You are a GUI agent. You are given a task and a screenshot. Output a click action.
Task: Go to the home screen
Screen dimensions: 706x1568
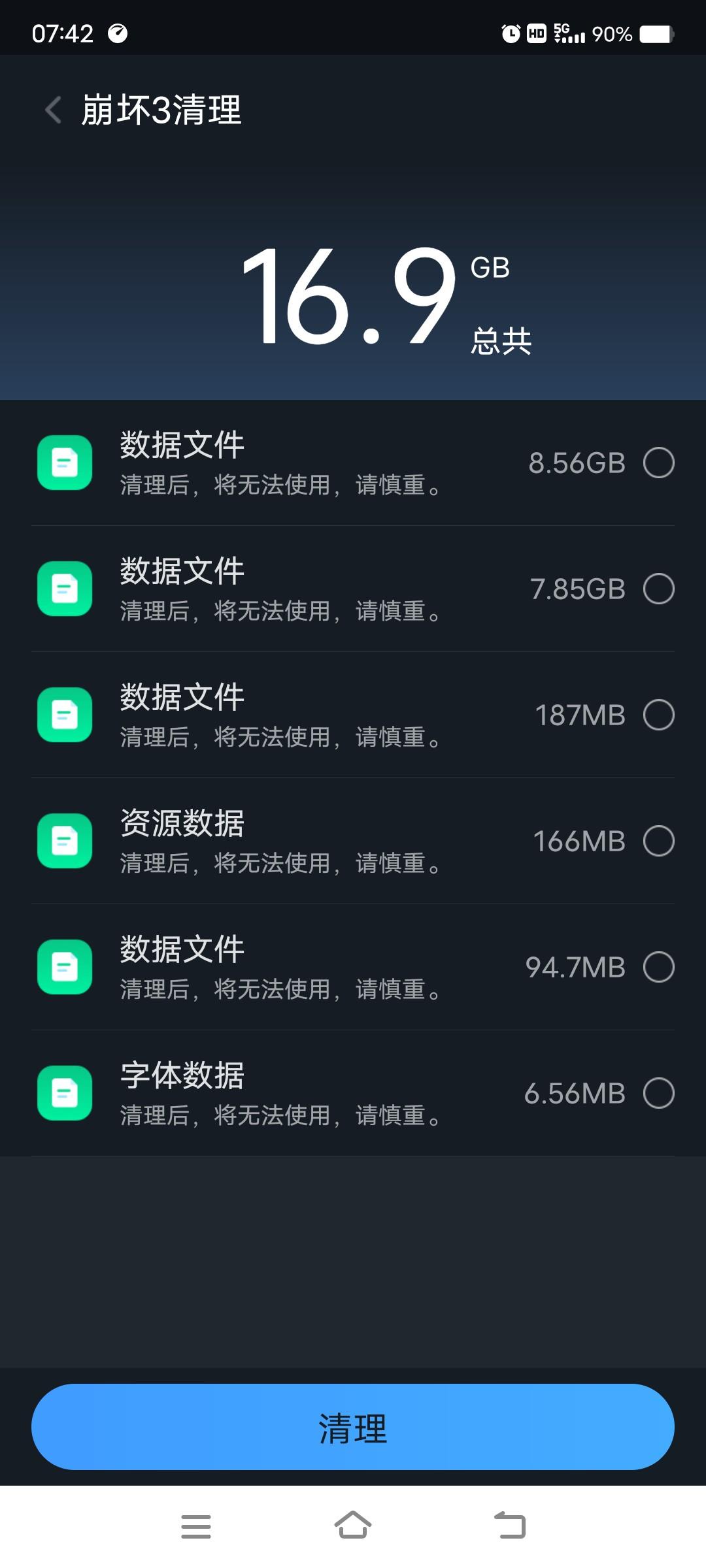coord(353,1526)
